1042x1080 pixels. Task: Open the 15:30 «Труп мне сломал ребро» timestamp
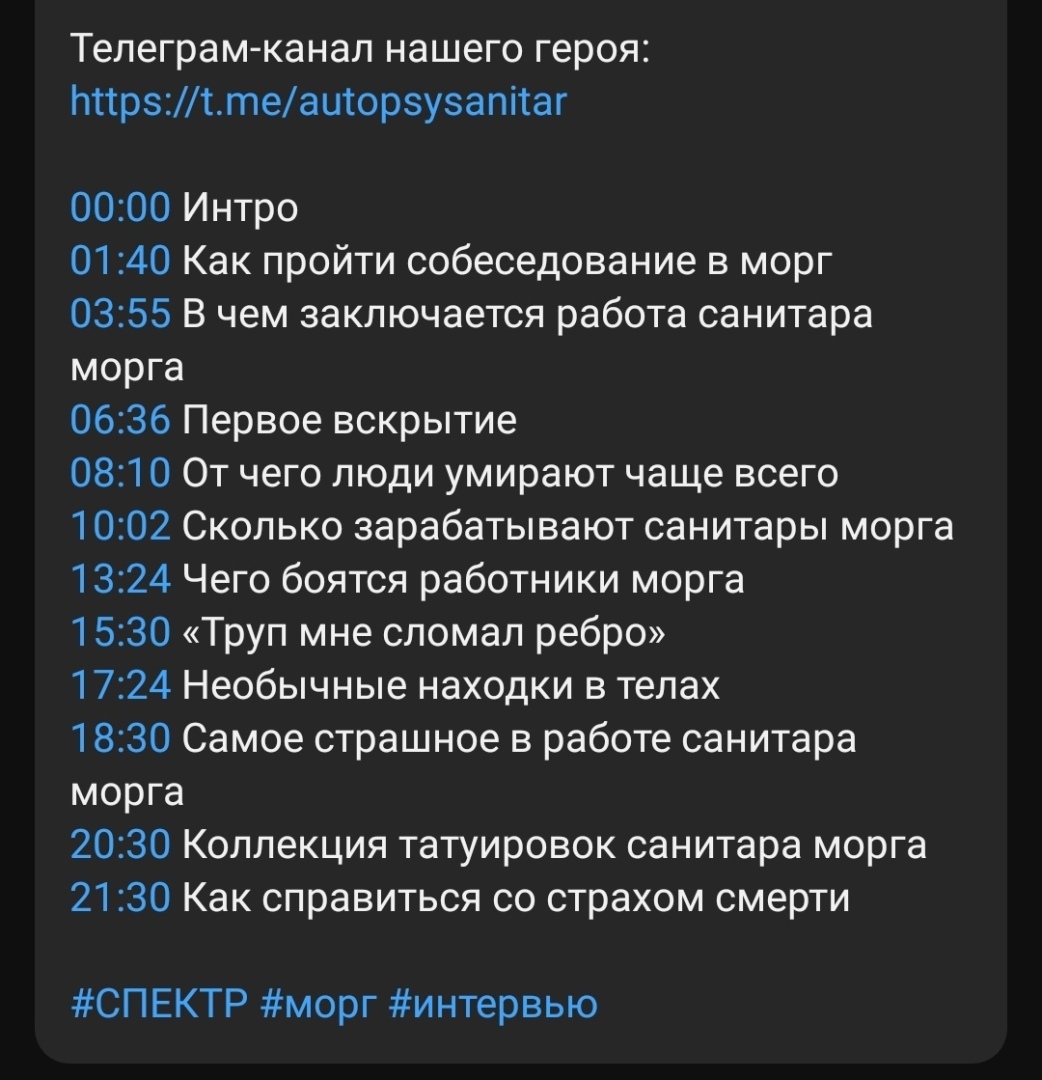pyautogui.click(x=121, y=632)
